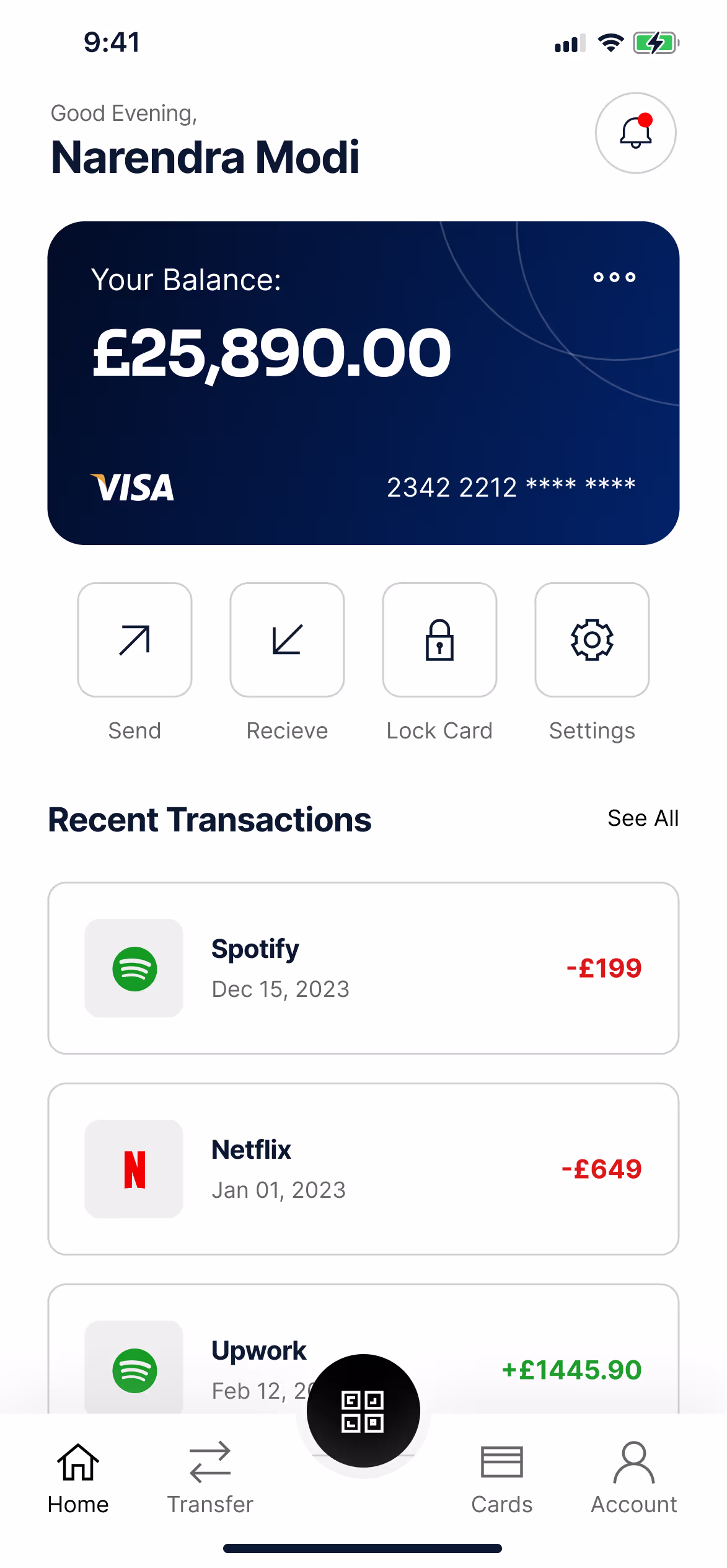Tap the Recieve money button

(x=287, y=640)
